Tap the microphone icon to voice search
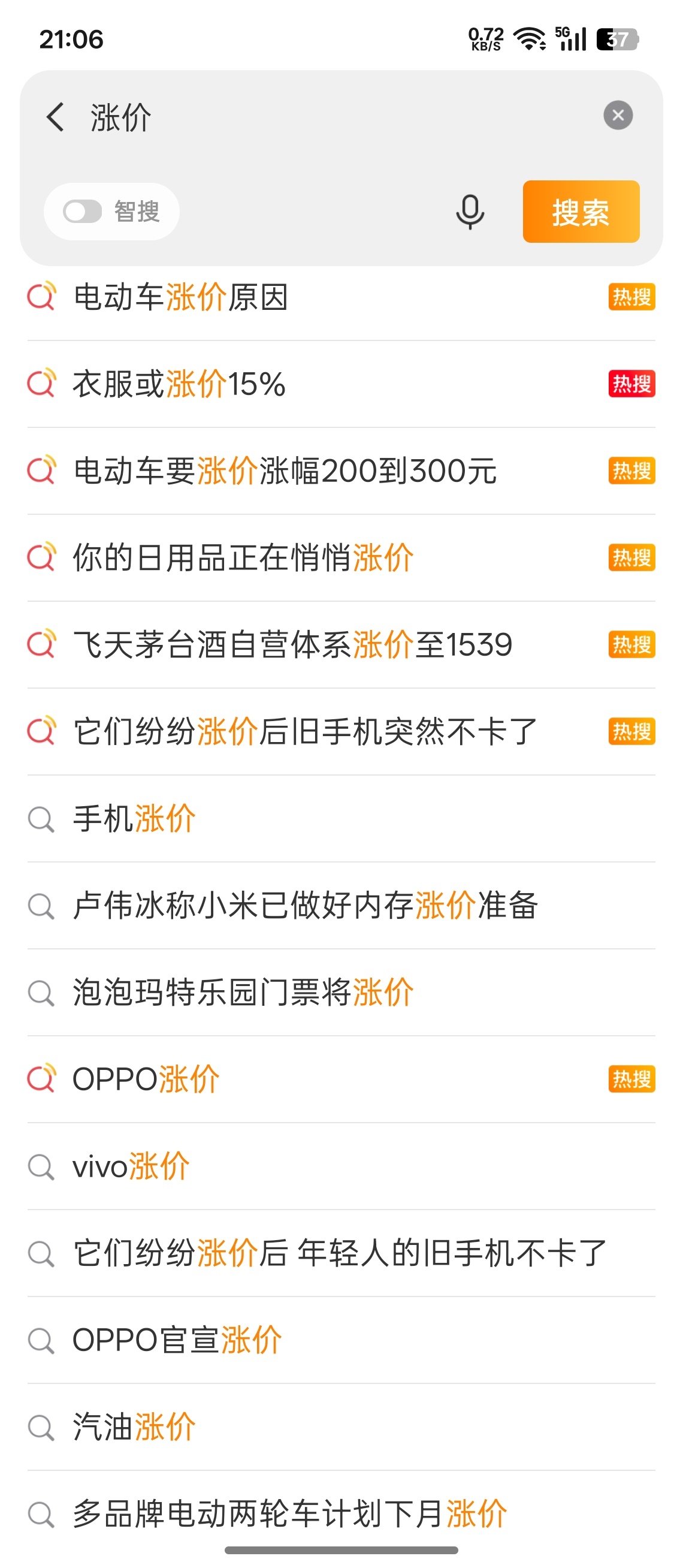The width and height of the screenshot is (683, 1568). pyautogui.click(x=469, y=212)
